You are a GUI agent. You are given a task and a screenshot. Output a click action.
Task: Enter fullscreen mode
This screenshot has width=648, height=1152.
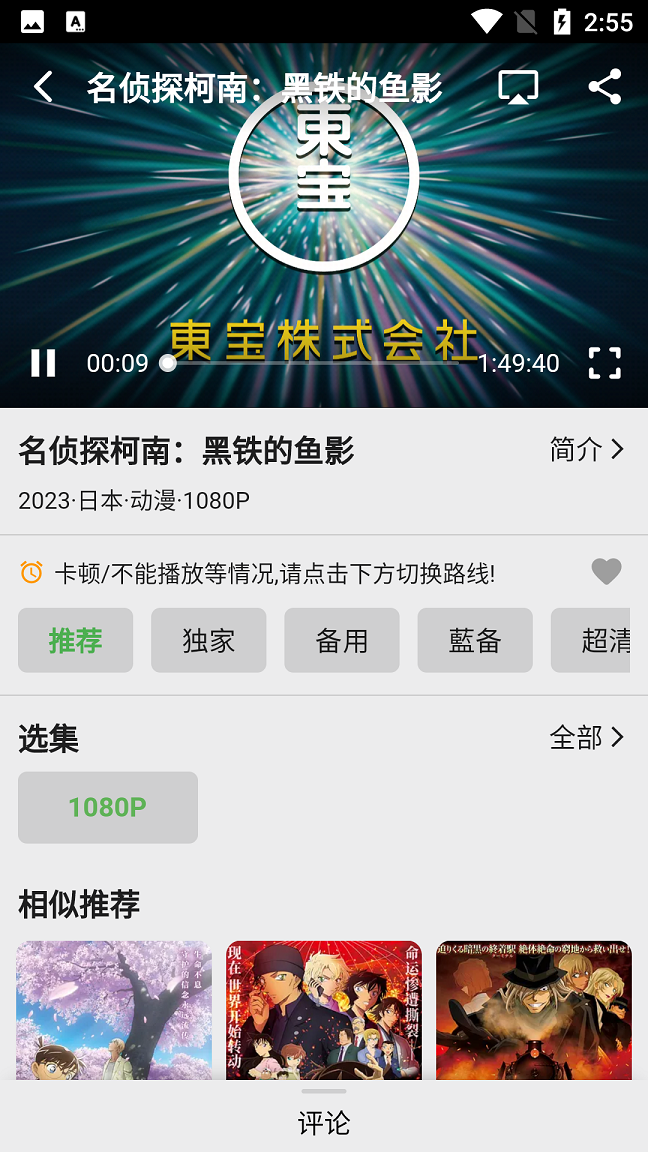point(605,363)
